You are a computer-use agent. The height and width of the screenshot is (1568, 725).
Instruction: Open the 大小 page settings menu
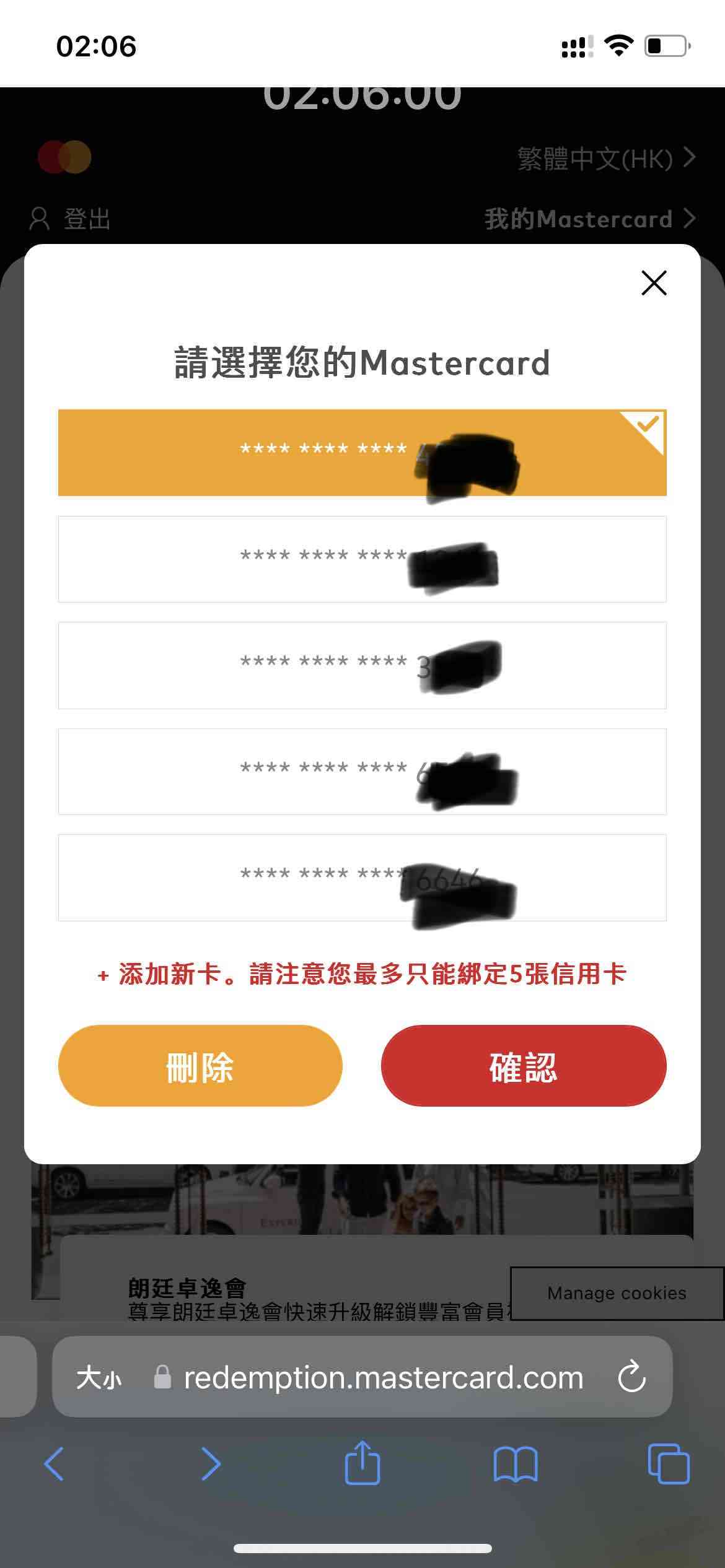[x=99, y=1377]
